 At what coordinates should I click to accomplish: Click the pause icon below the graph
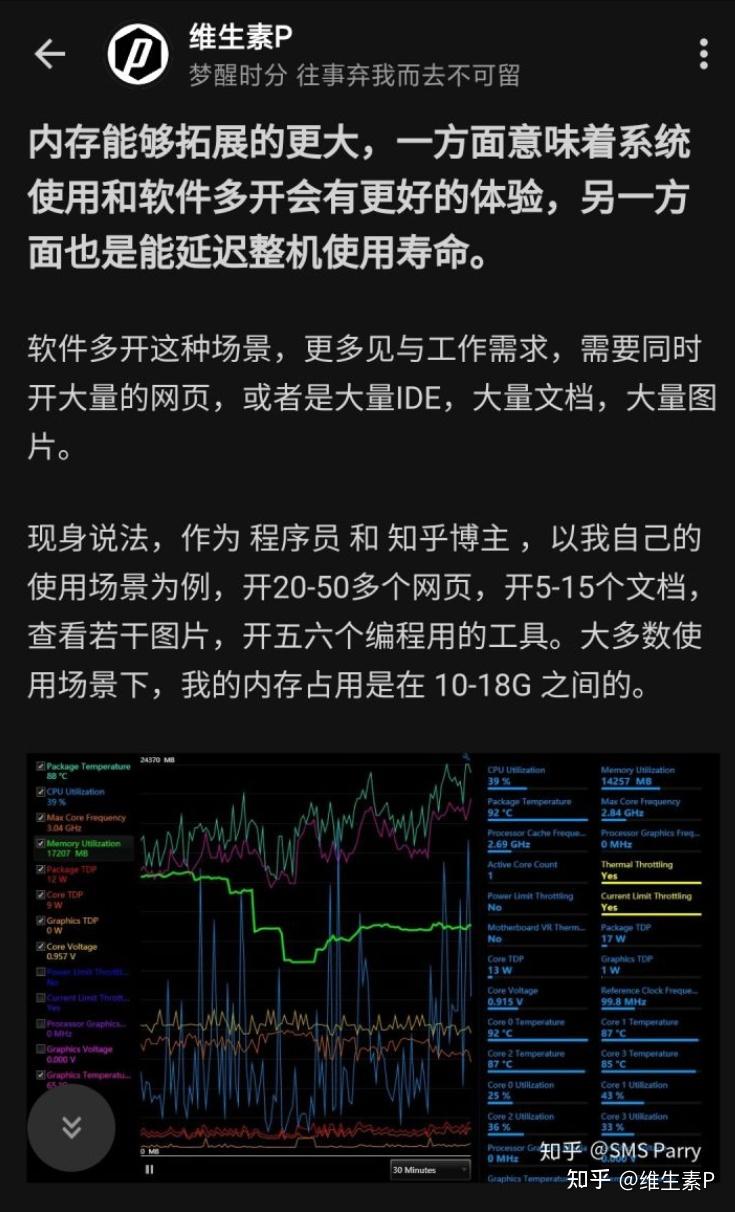point(148,1168)
